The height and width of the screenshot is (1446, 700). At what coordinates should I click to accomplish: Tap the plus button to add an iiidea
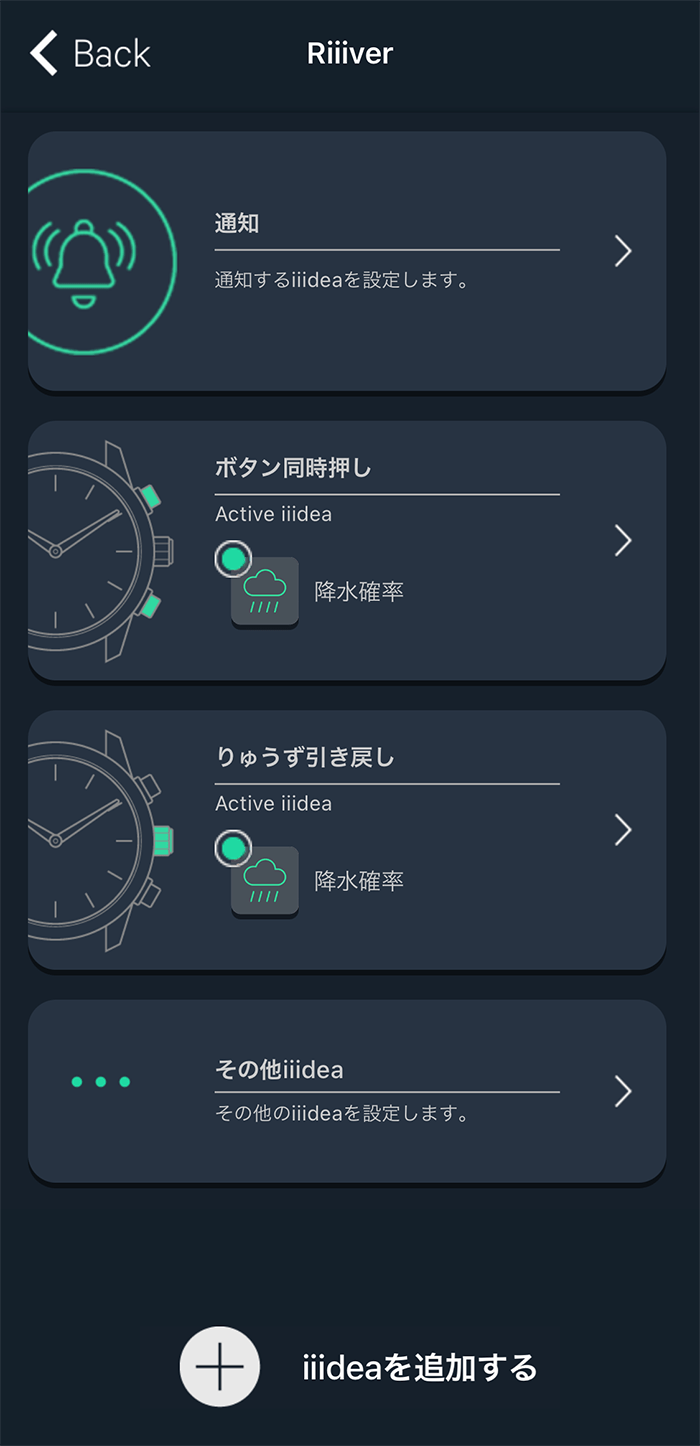tap(220, 1367)
